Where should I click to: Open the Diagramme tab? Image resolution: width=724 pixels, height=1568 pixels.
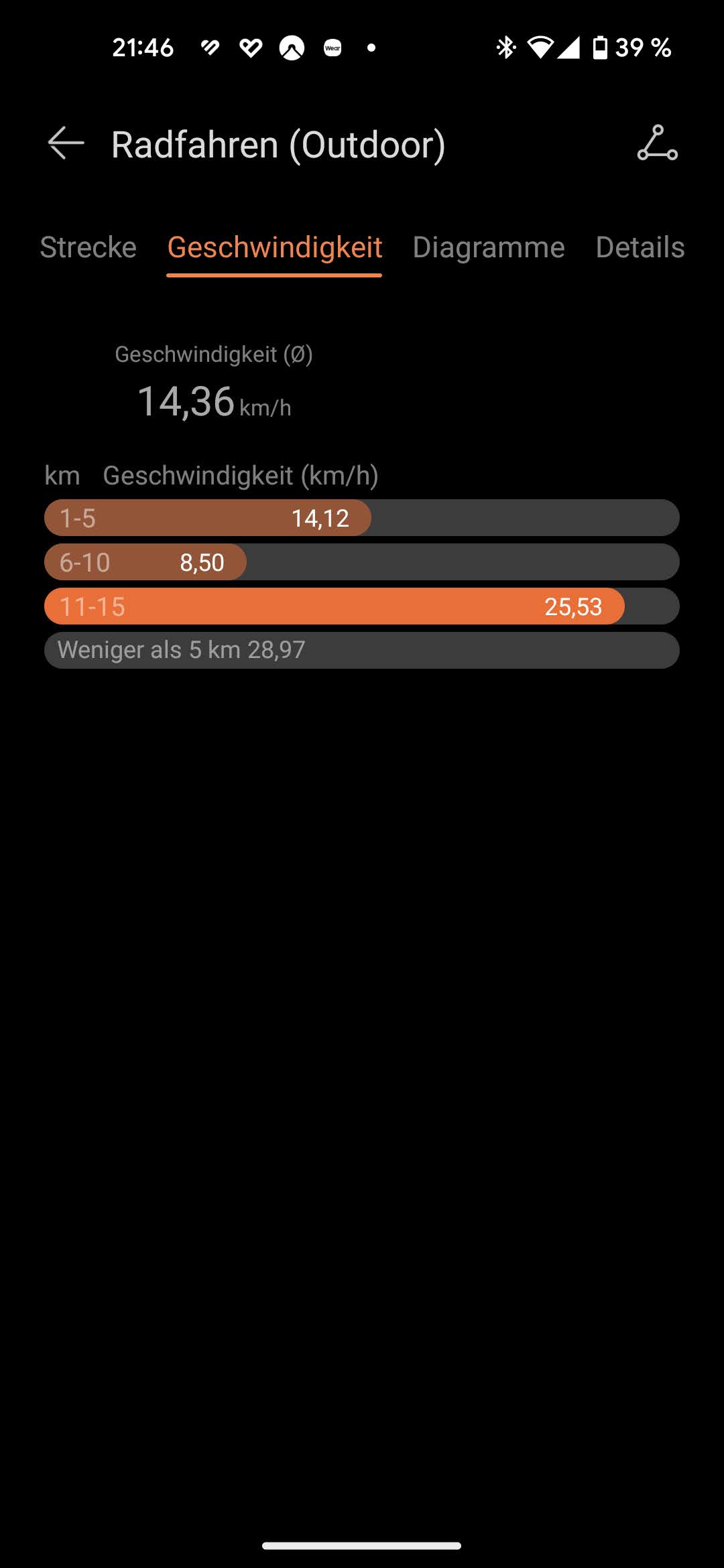point(488,247)
